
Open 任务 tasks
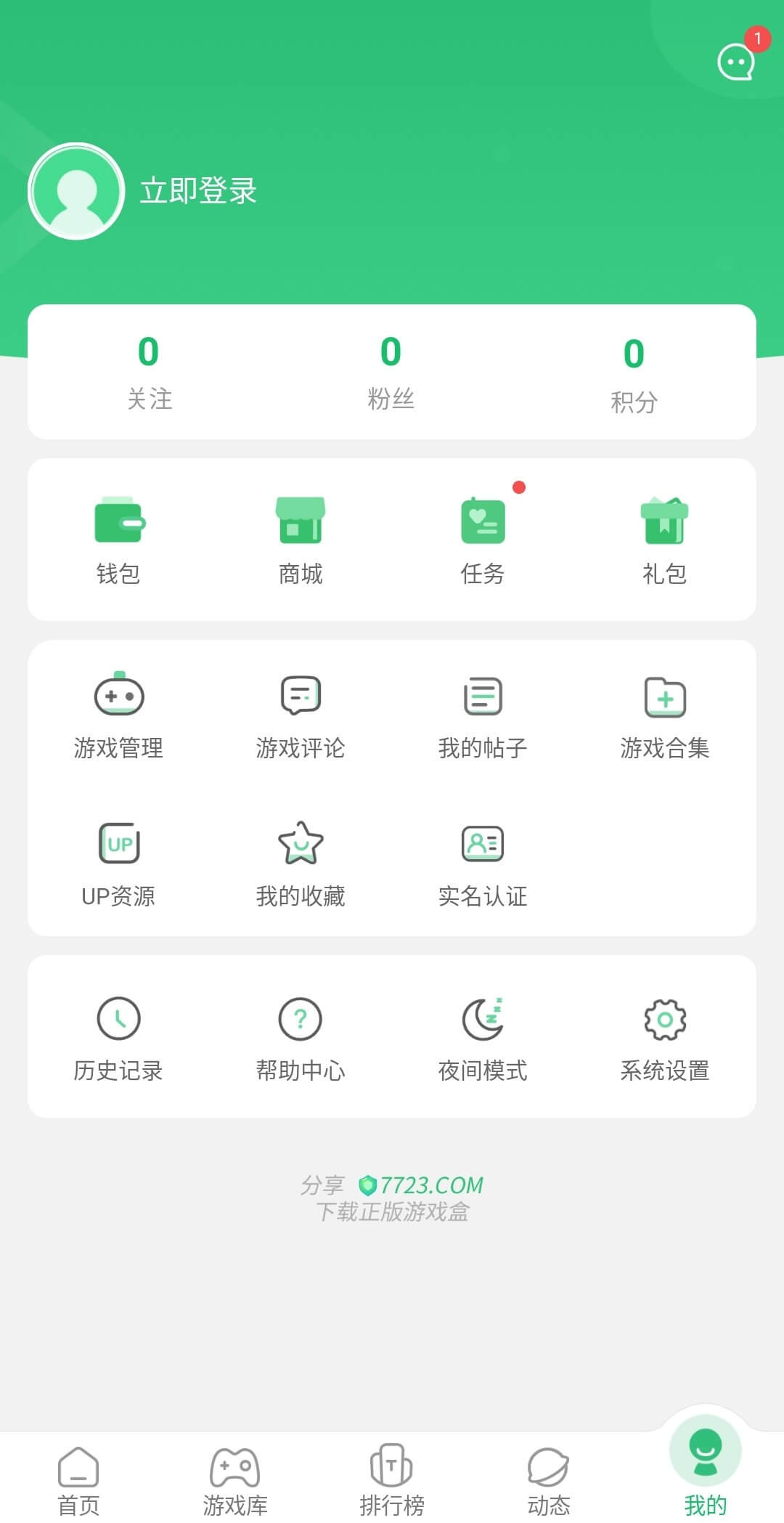click(483, 539)
